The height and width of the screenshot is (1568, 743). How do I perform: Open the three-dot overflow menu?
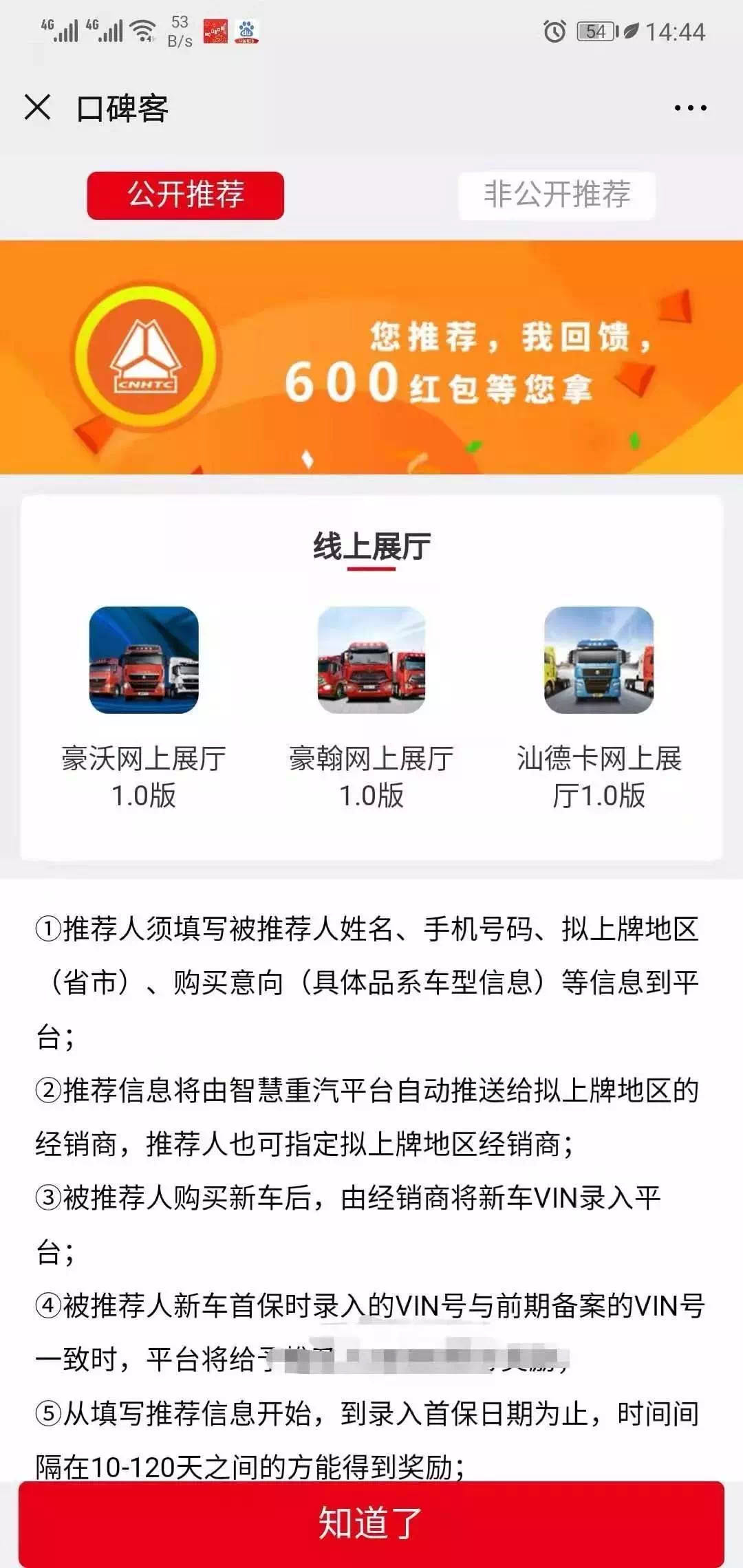point(690,108)
